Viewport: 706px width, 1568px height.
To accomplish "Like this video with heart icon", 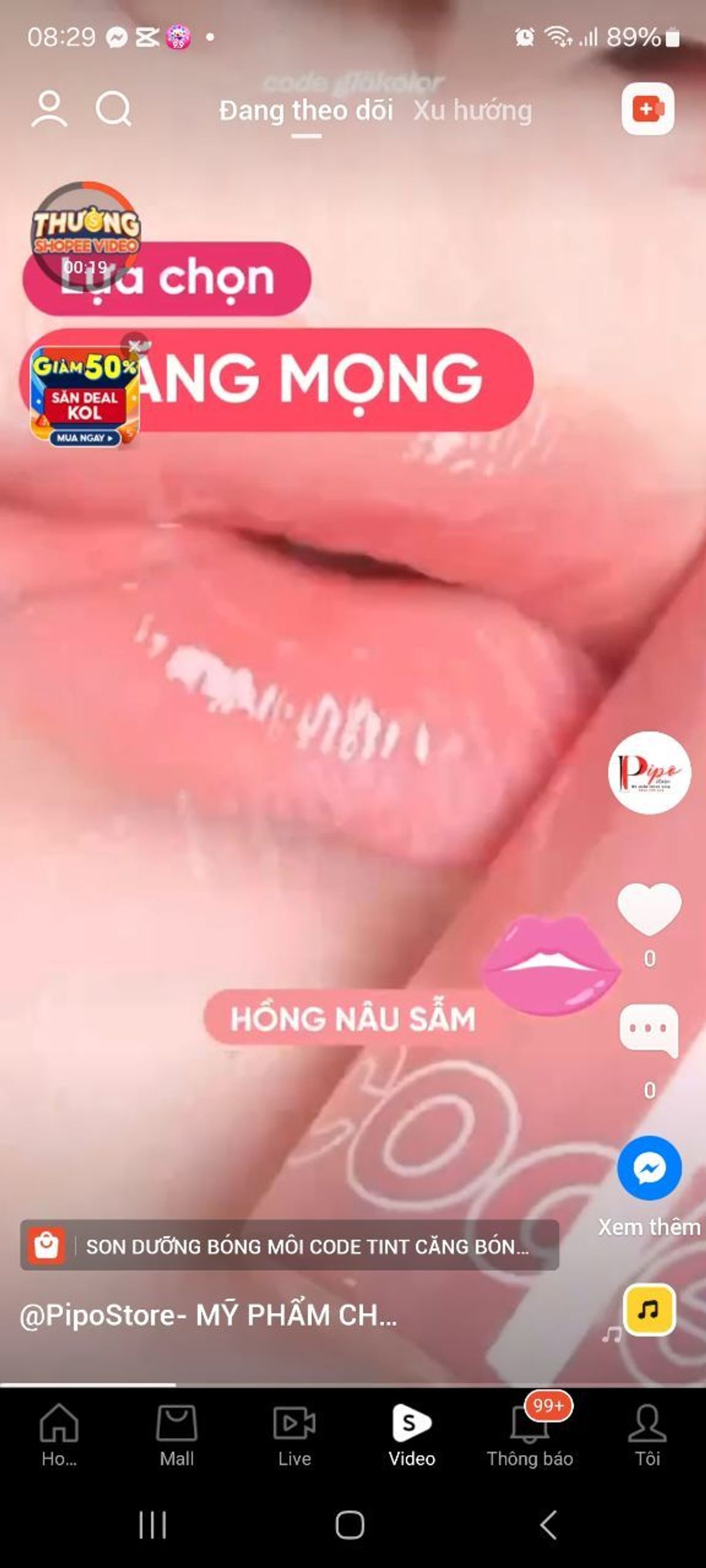I will point(649,909).
